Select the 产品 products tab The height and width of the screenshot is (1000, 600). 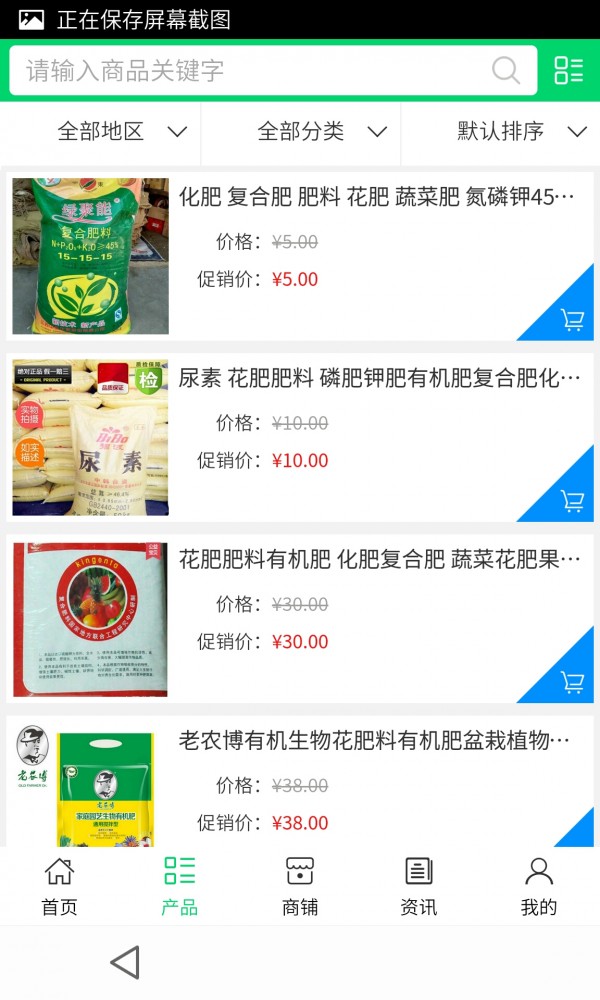(179, 886)
